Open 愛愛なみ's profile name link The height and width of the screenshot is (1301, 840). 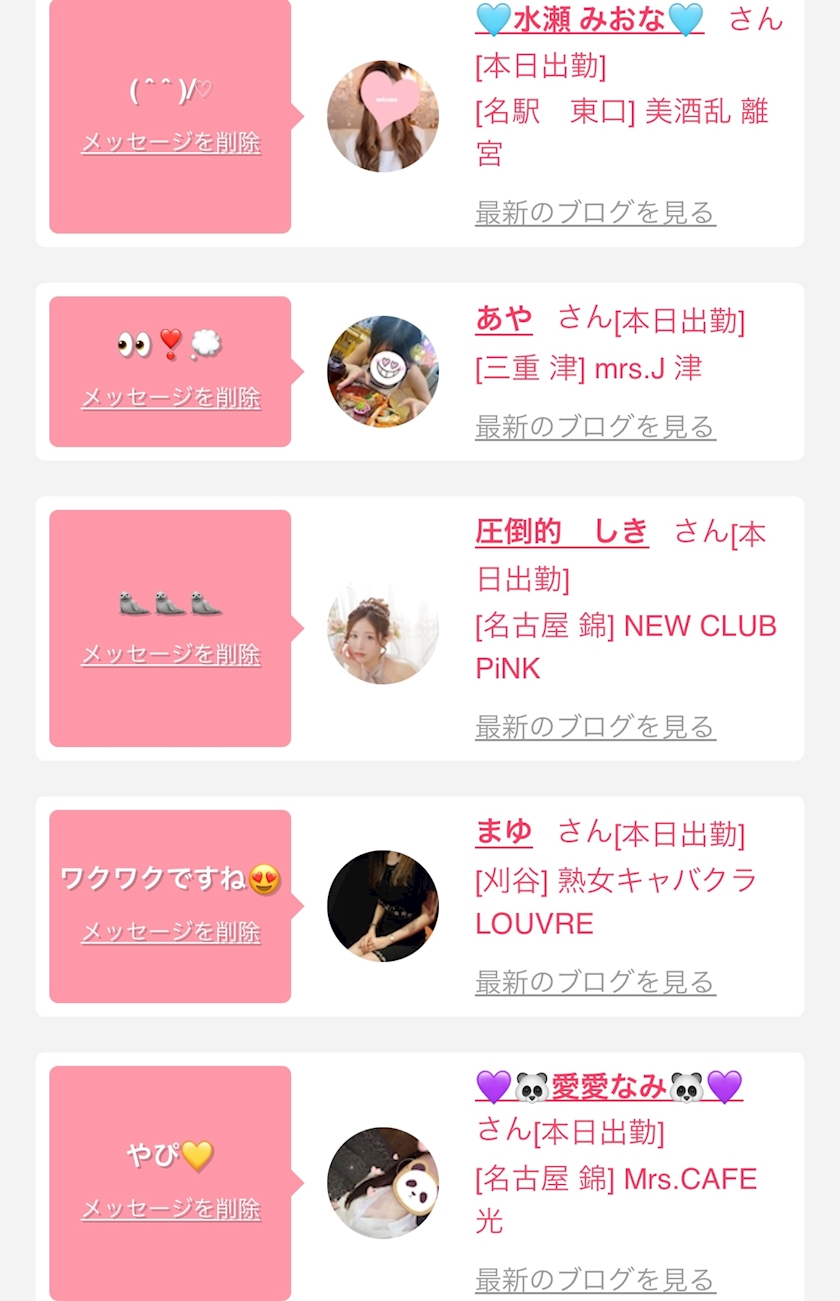[x=609, y=1086]
